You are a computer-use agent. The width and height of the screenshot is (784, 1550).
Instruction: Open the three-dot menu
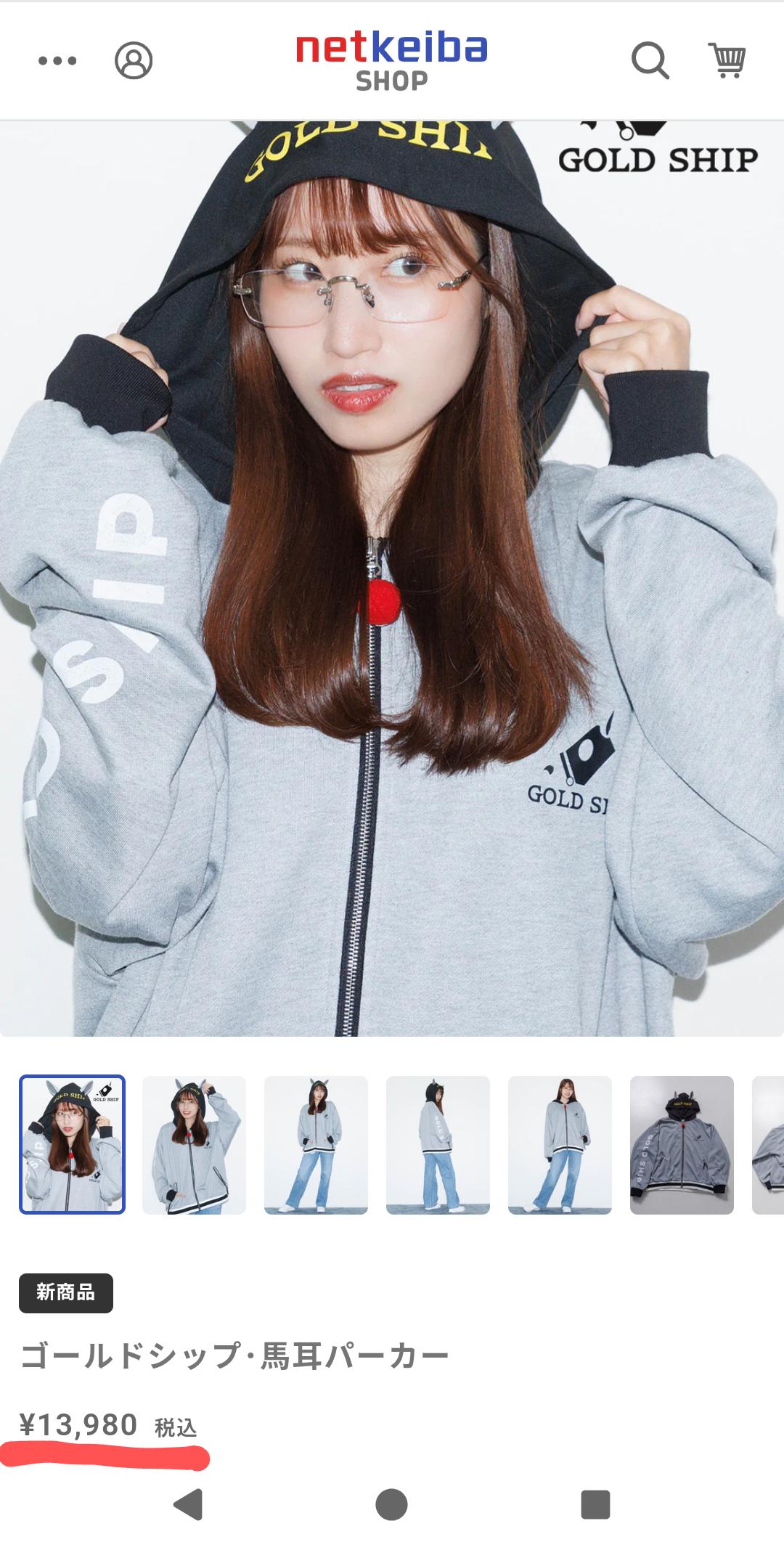[57, 60]
